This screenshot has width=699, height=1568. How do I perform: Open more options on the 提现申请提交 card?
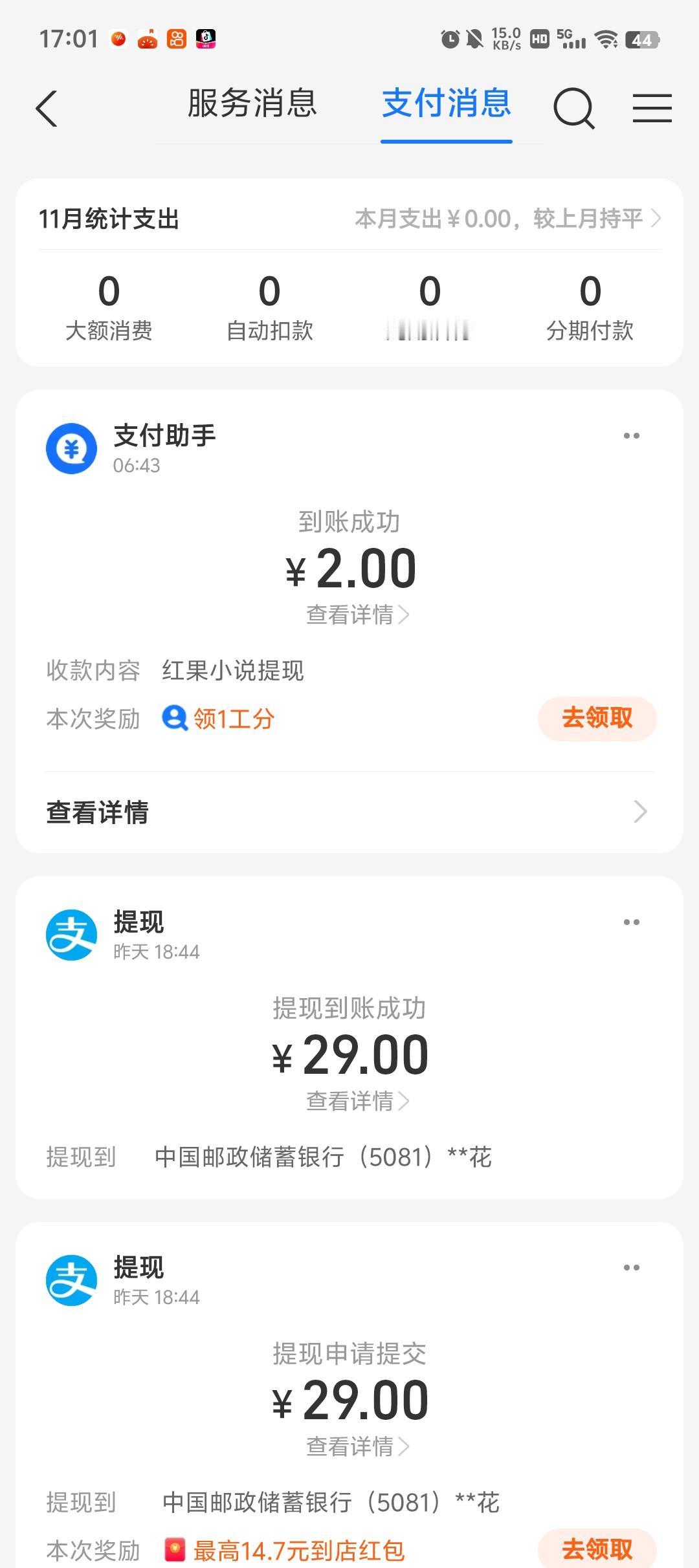(x=631, y=1268)
